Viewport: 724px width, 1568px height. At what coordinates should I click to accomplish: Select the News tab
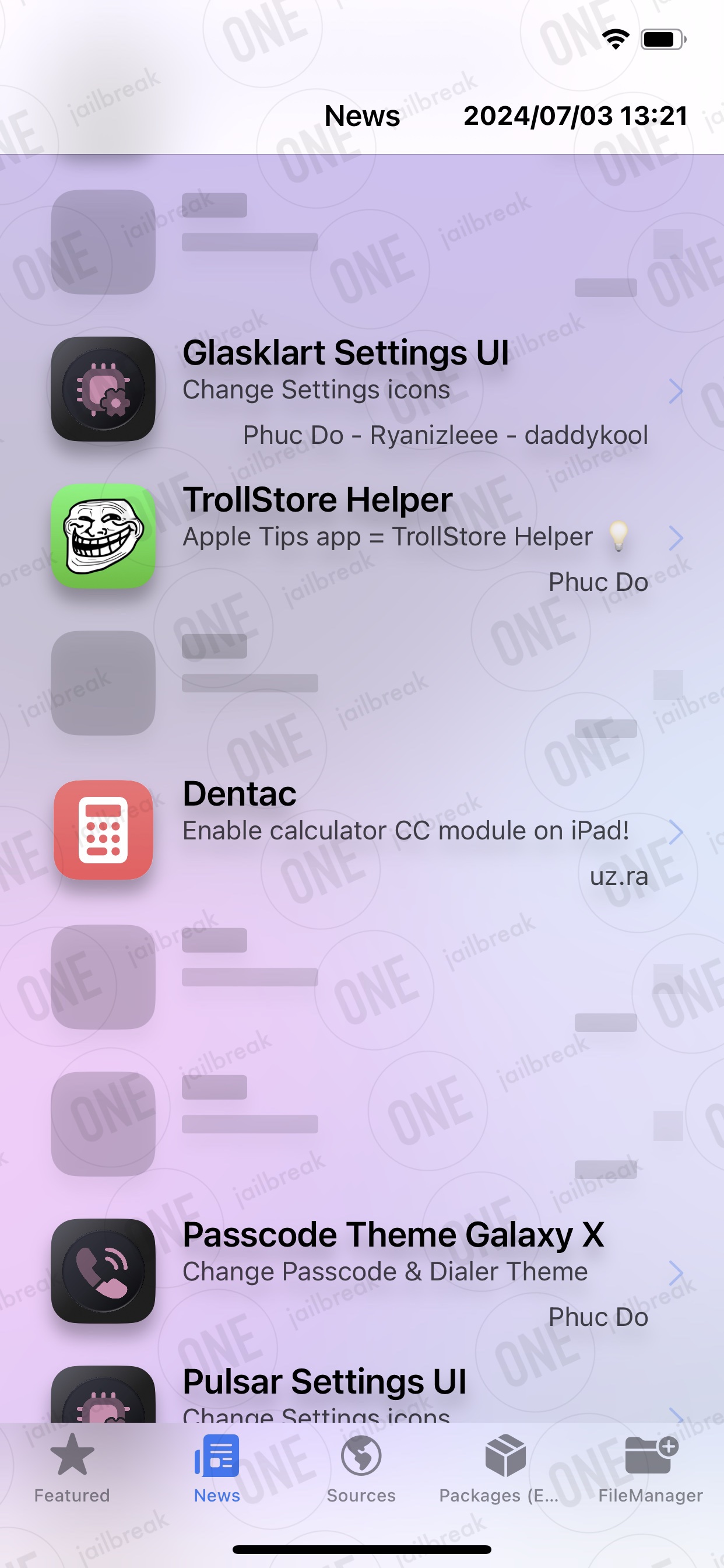(217, 1468)
